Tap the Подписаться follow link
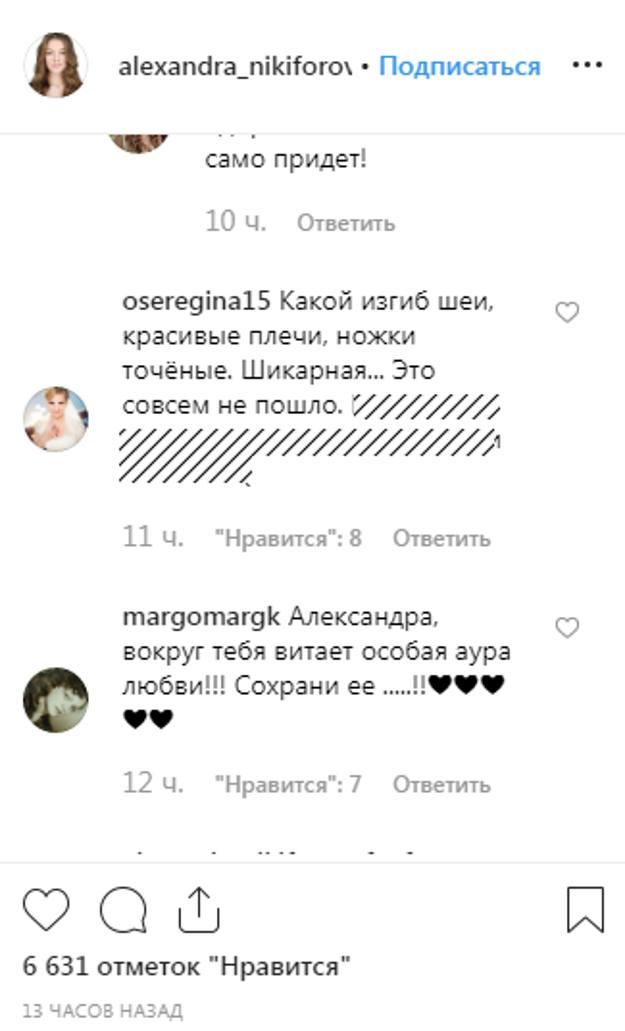This screenshot has width=625, height=1031. coord(459,67)
